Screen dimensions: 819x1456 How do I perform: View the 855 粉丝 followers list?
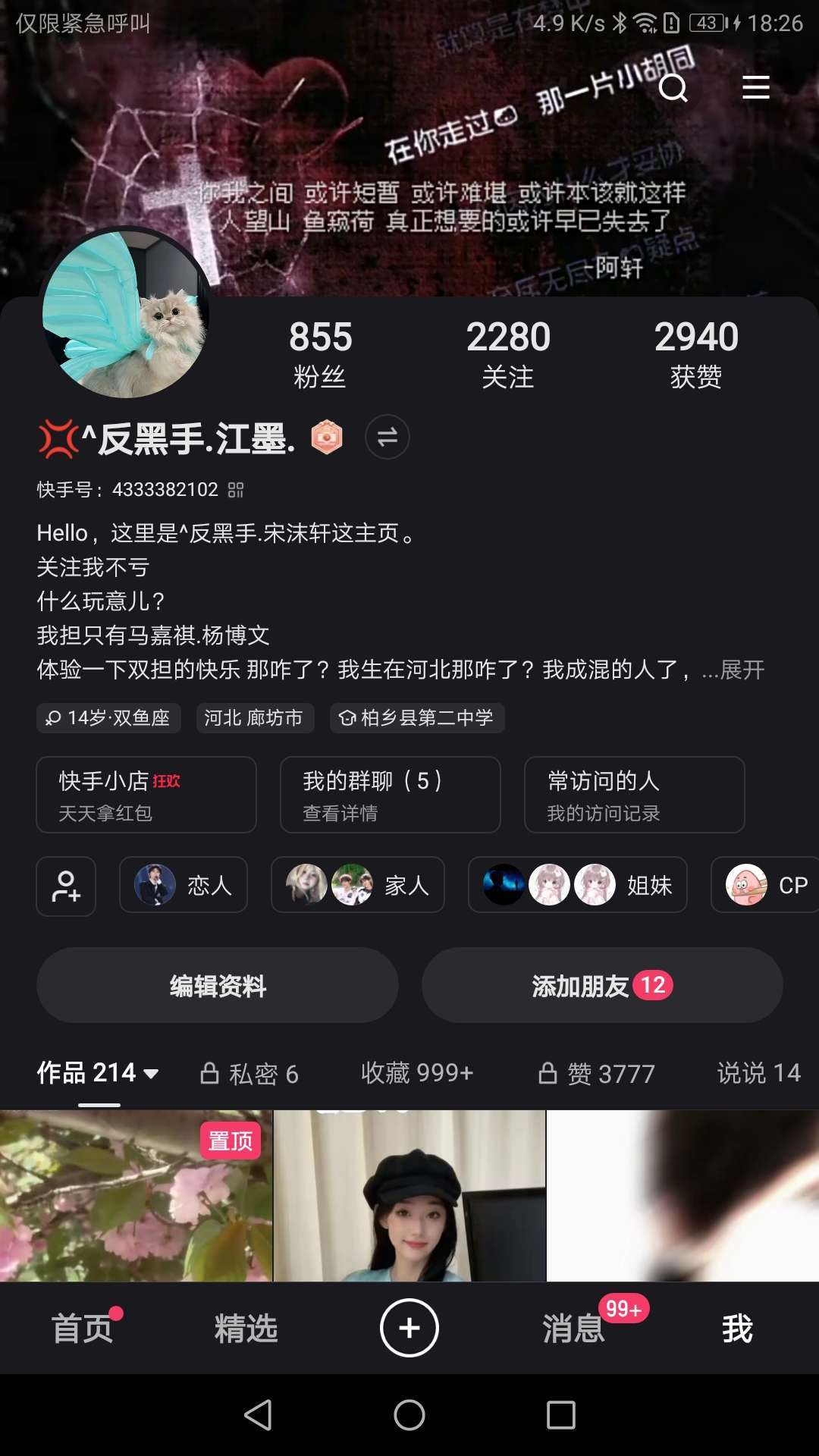320,353
